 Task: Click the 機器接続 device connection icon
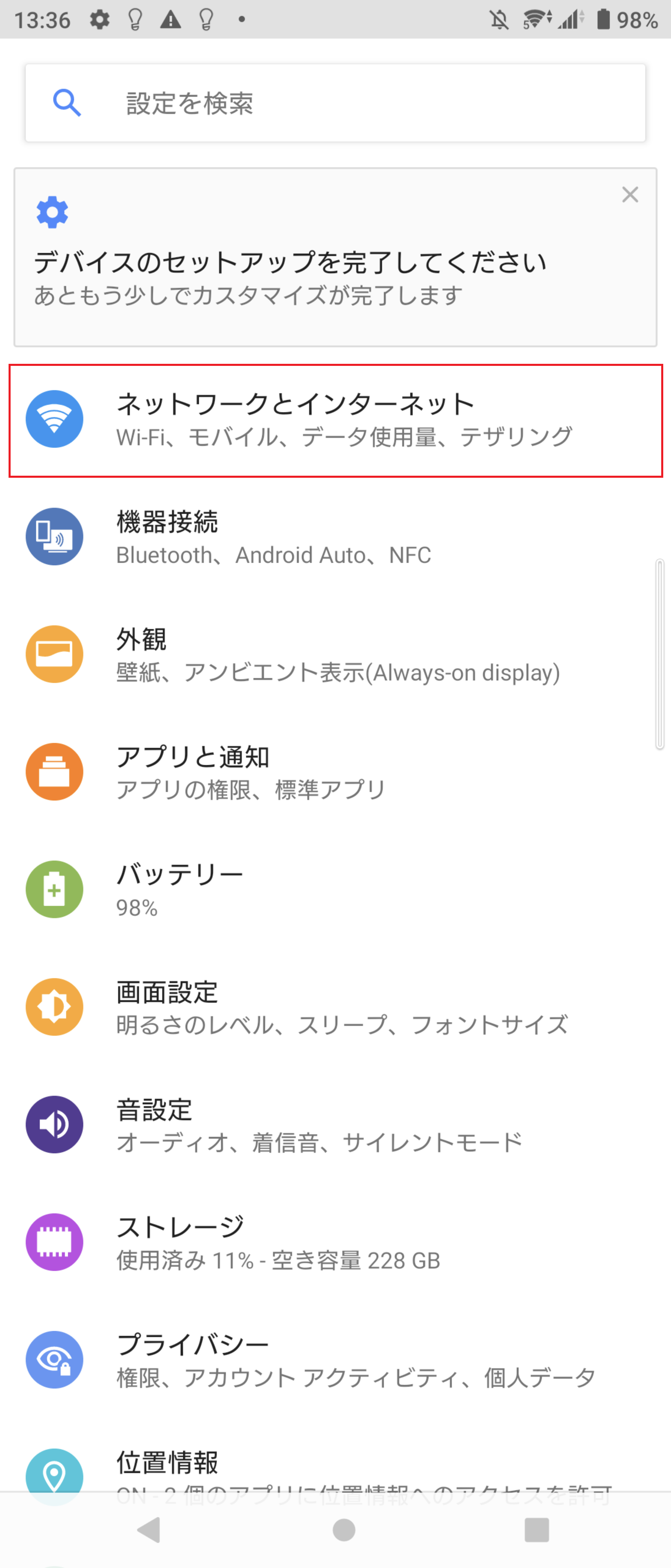[x=54, y=536]
